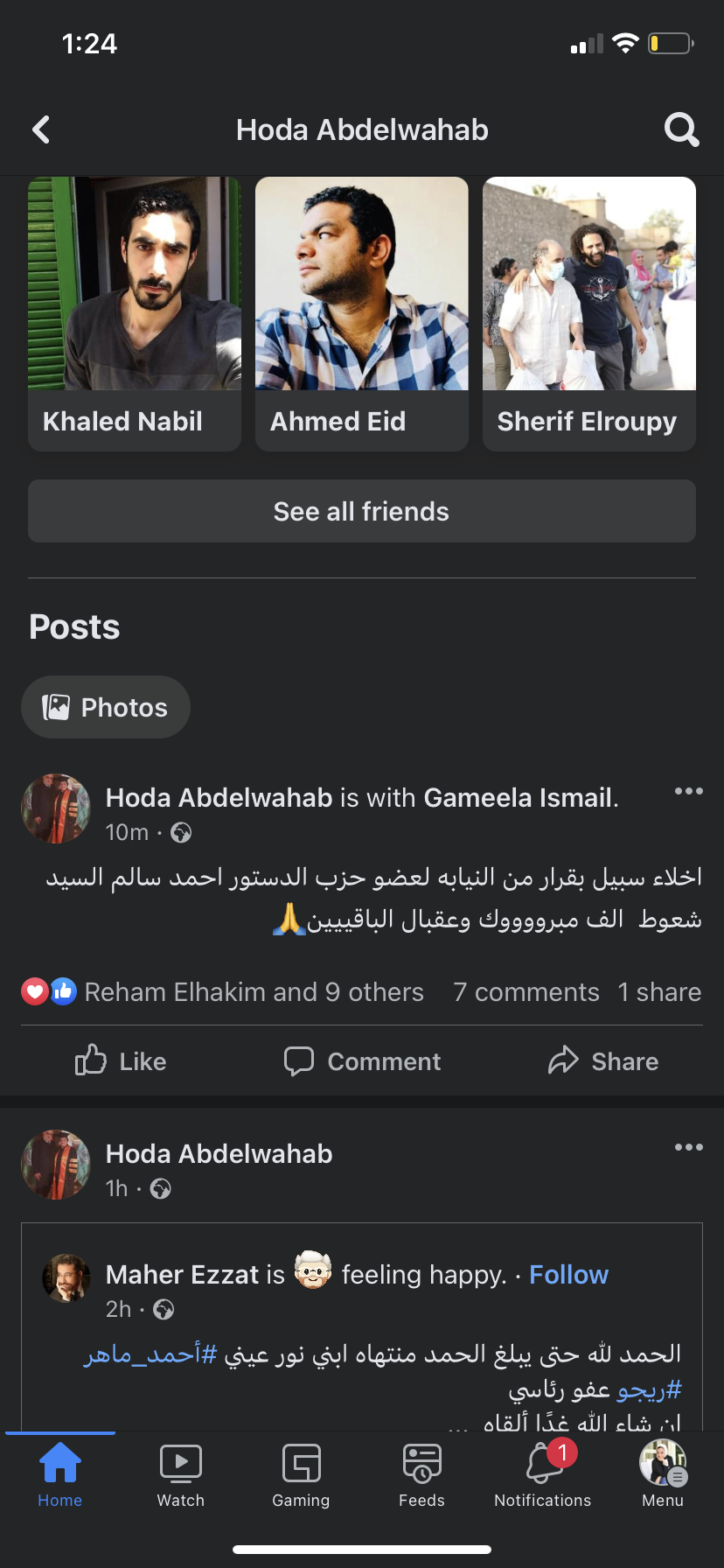Image resolution: width=724 pixels, height=1568 pixels.
Task: View the 7 comments
Action: pyautogui.click(x=526, y=992)
